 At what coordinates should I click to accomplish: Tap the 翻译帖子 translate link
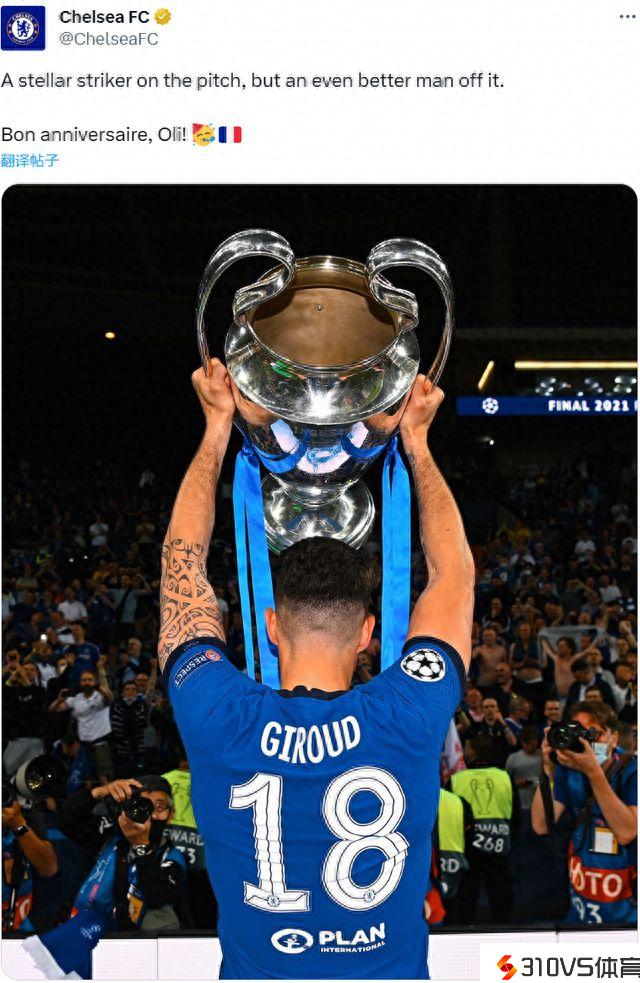click(x=30, y=160)
